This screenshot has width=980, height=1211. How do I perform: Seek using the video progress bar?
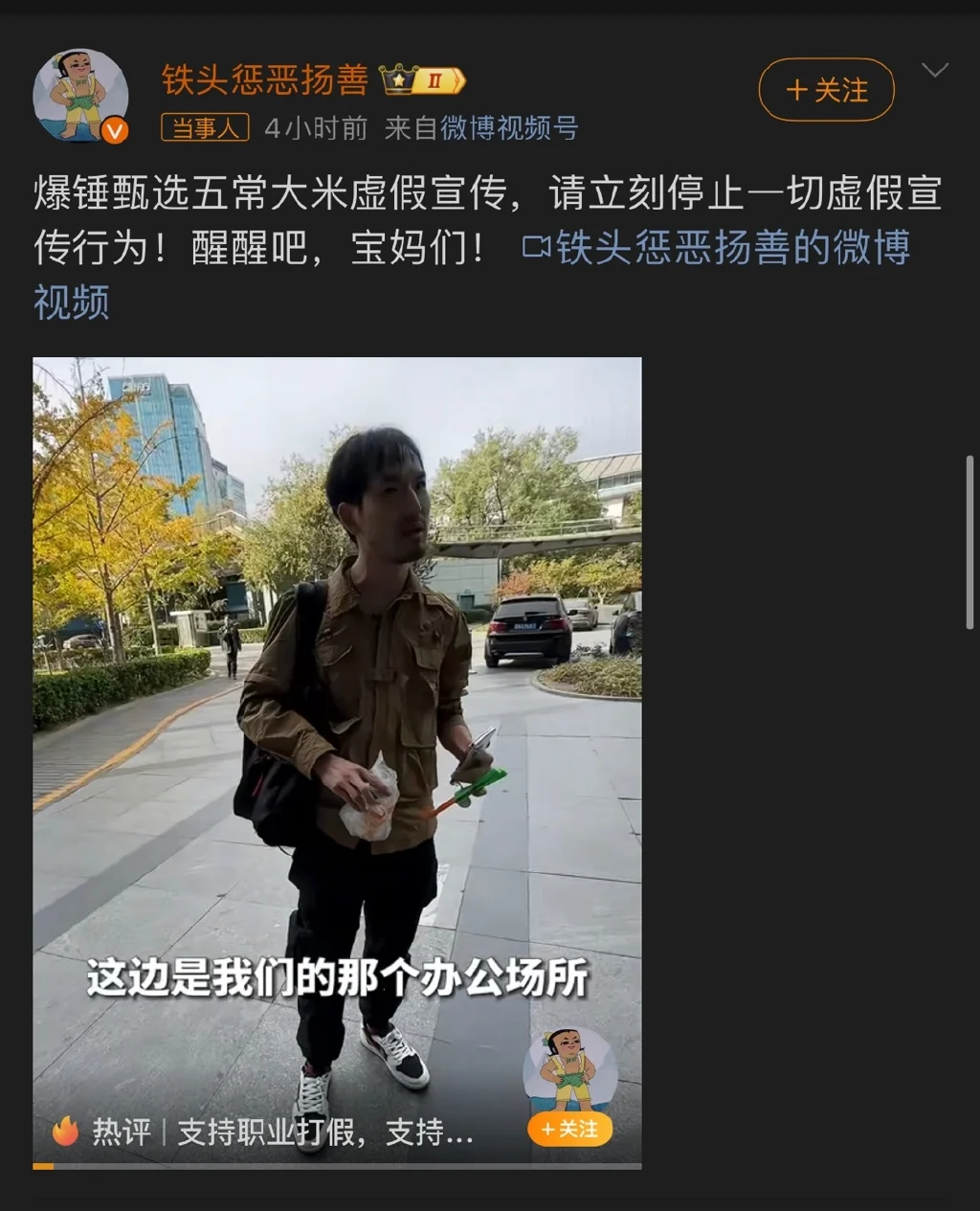point(337,1166)
